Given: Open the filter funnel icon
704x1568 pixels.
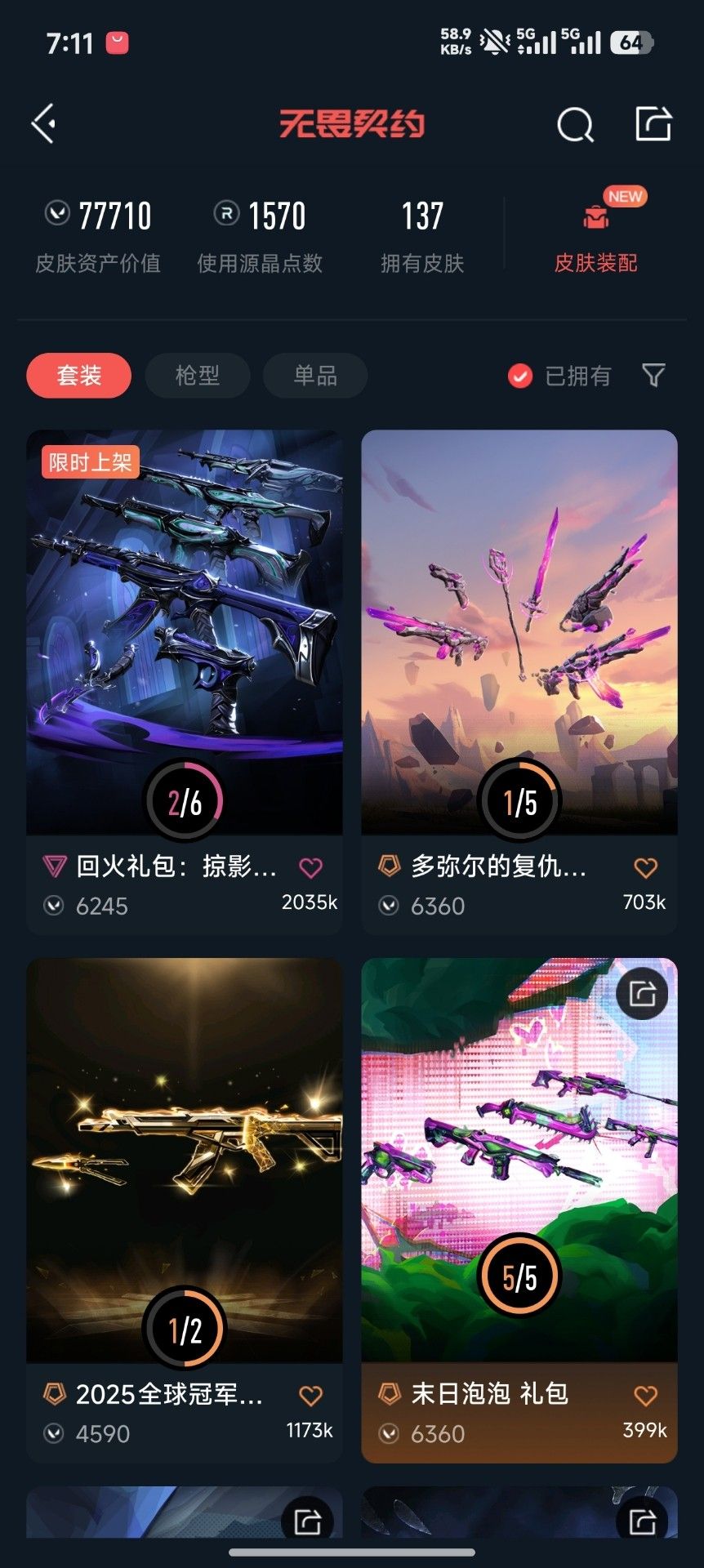Looking at the screenshot, I should click(653, 376).
